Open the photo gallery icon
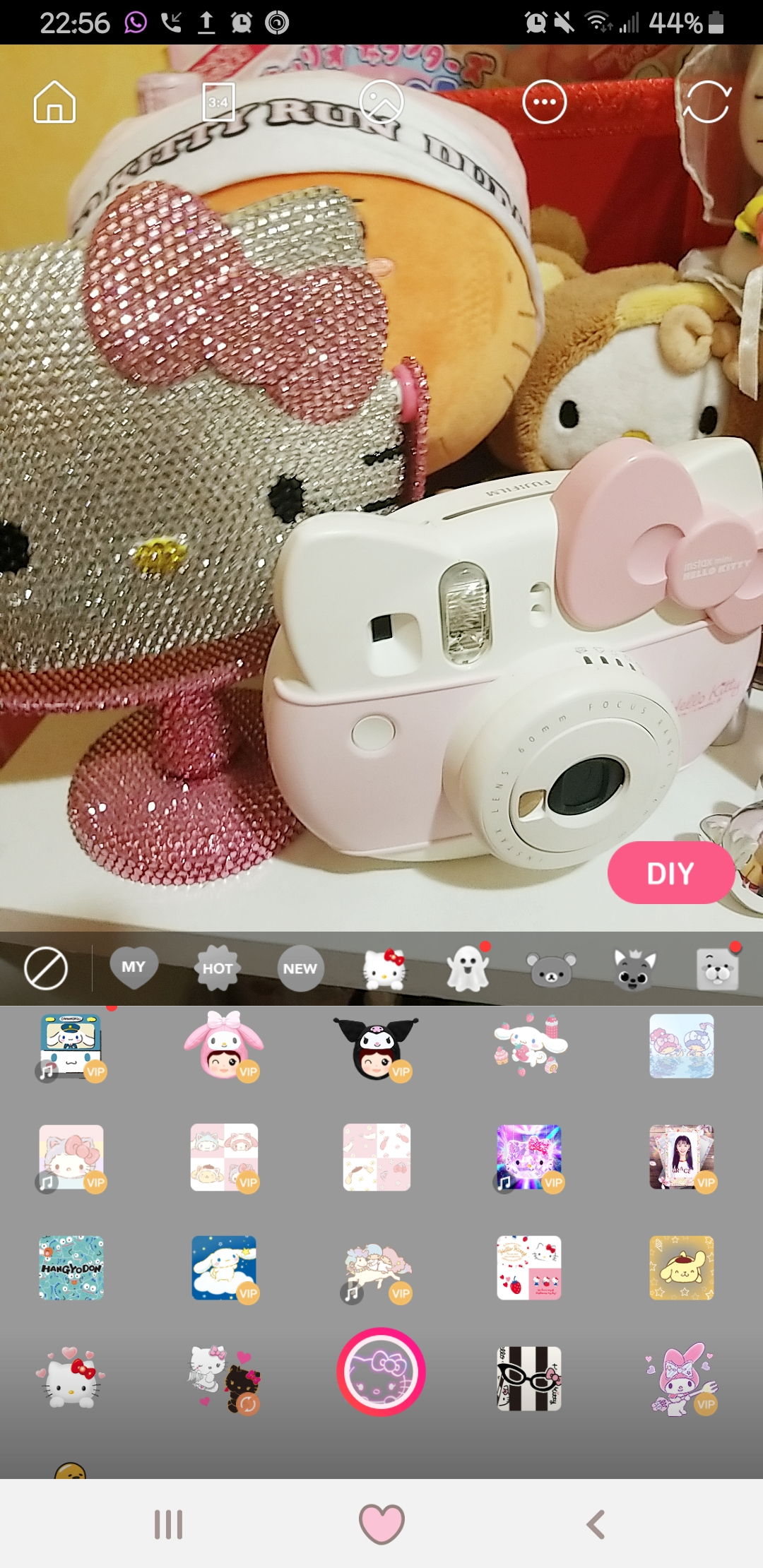The height and width of the screenshot is (1568, 763). (381, 102)
